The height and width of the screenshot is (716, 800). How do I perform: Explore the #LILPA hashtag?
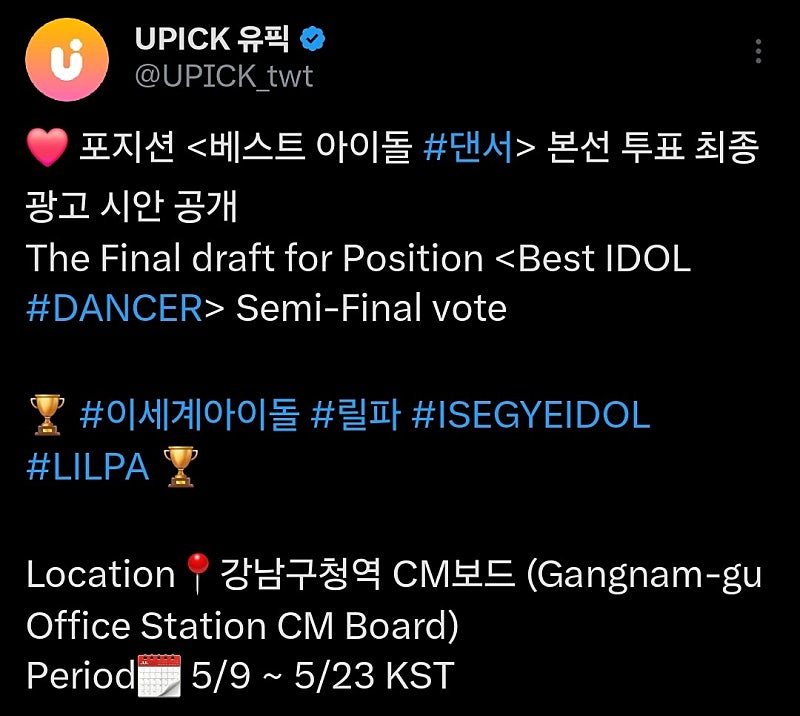tap(88, 467)
